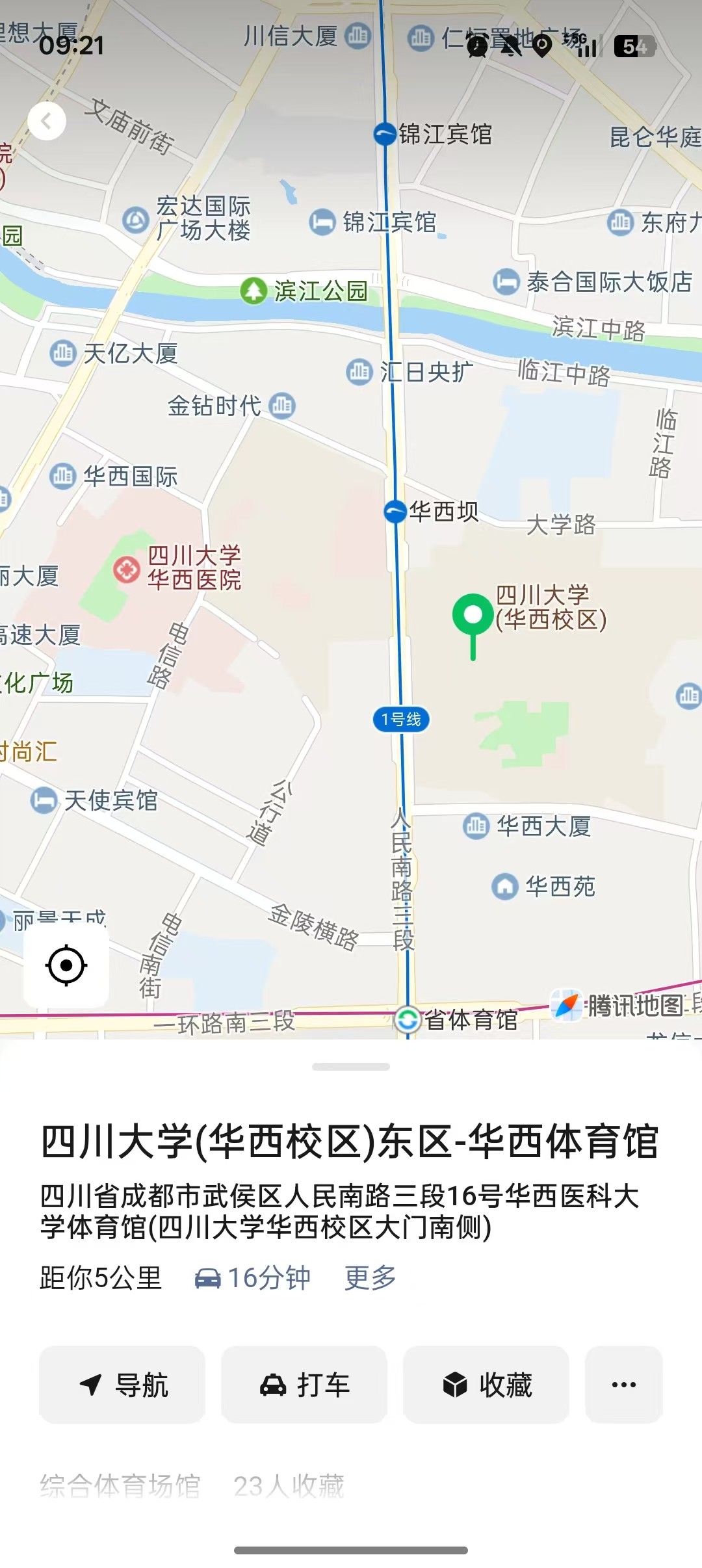Tap the 更多 link for more routes
This screenshot has height=1568, width=702.
coord(370,1277)
